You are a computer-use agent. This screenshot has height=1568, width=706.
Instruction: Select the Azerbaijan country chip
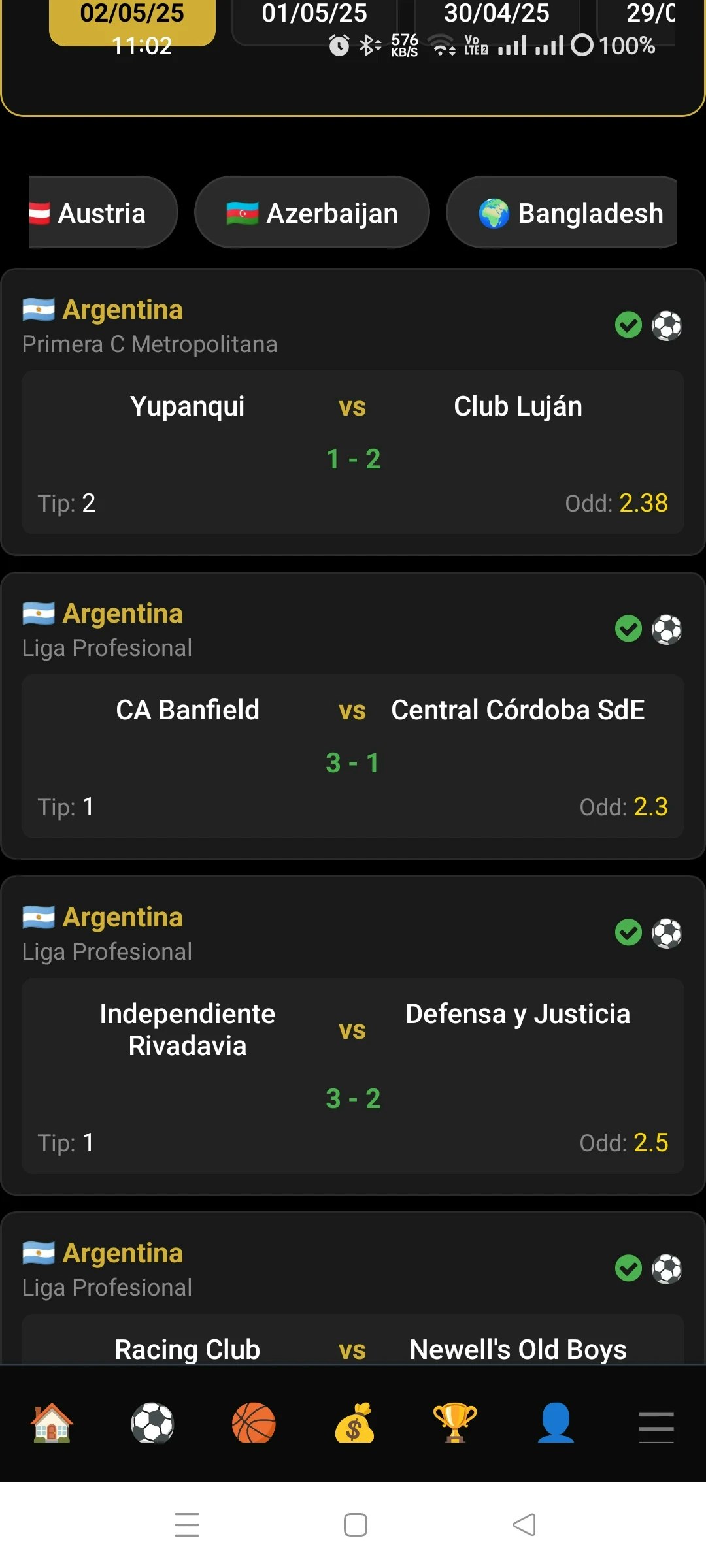click(312, 213)
